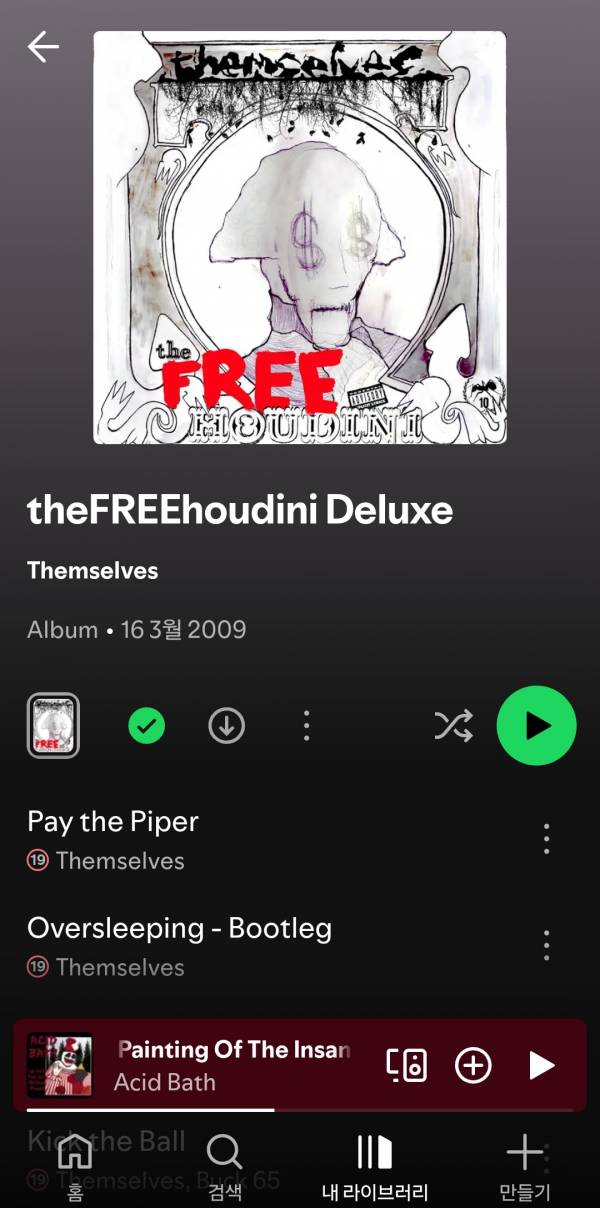Image resolution: width=600 pixels, height=1208 pixels.
Task: Open more options for Oversleeping - Bootleg
Action: coord(546,945)
